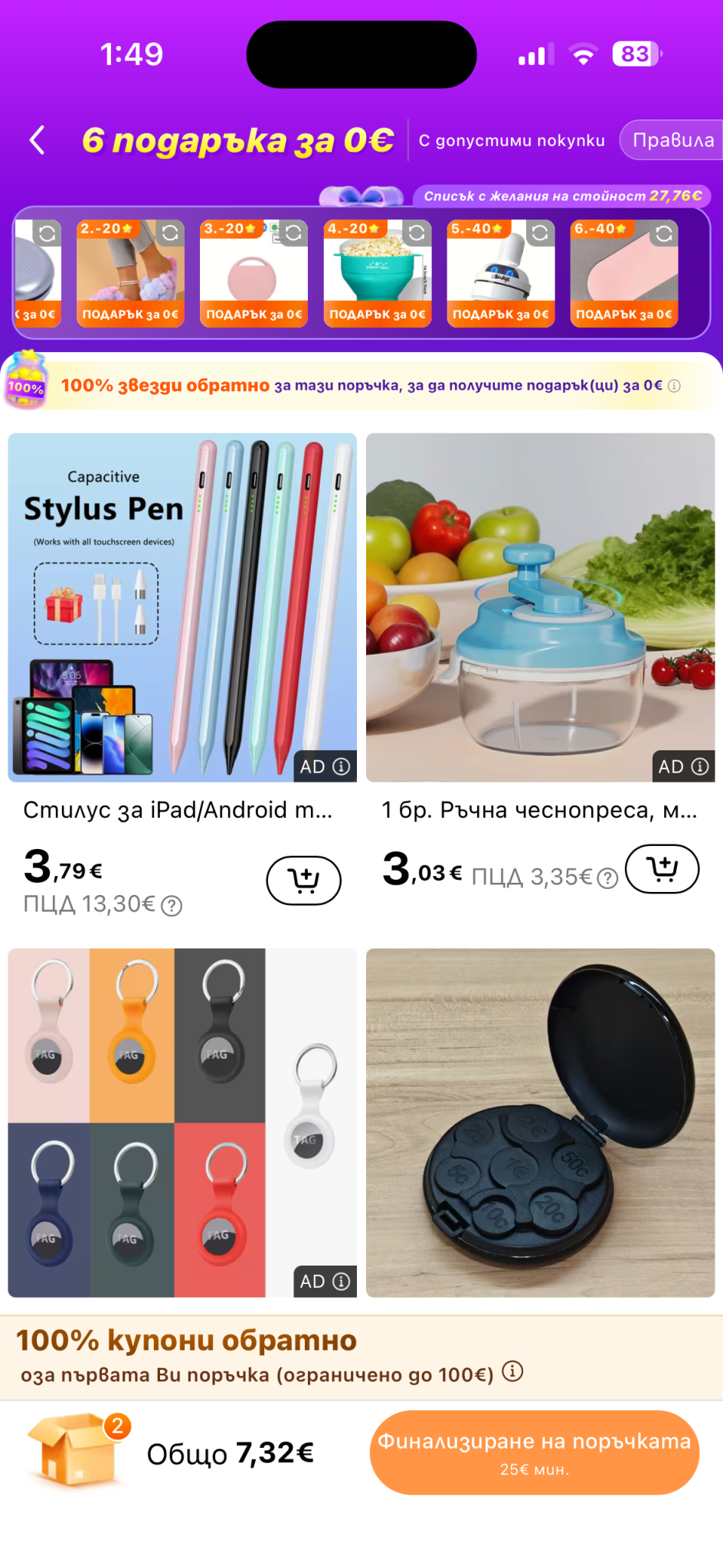This screenshot has height=1568, width=723.
Task: Add the hand garlic chopper to cart
Action: (x=662, y=869)
